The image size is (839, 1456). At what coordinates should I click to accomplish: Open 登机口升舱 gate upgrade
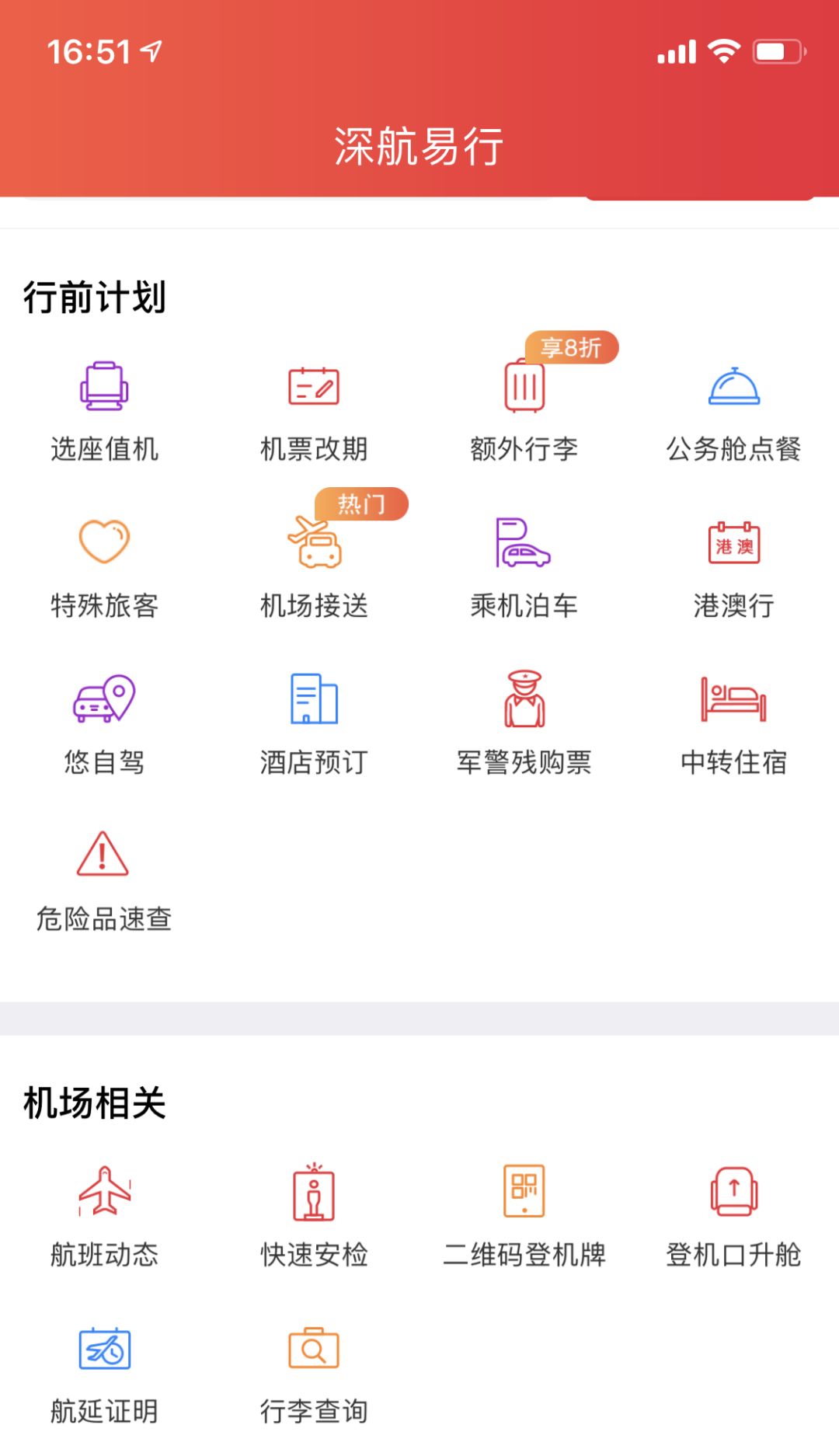coord(734,1217)
